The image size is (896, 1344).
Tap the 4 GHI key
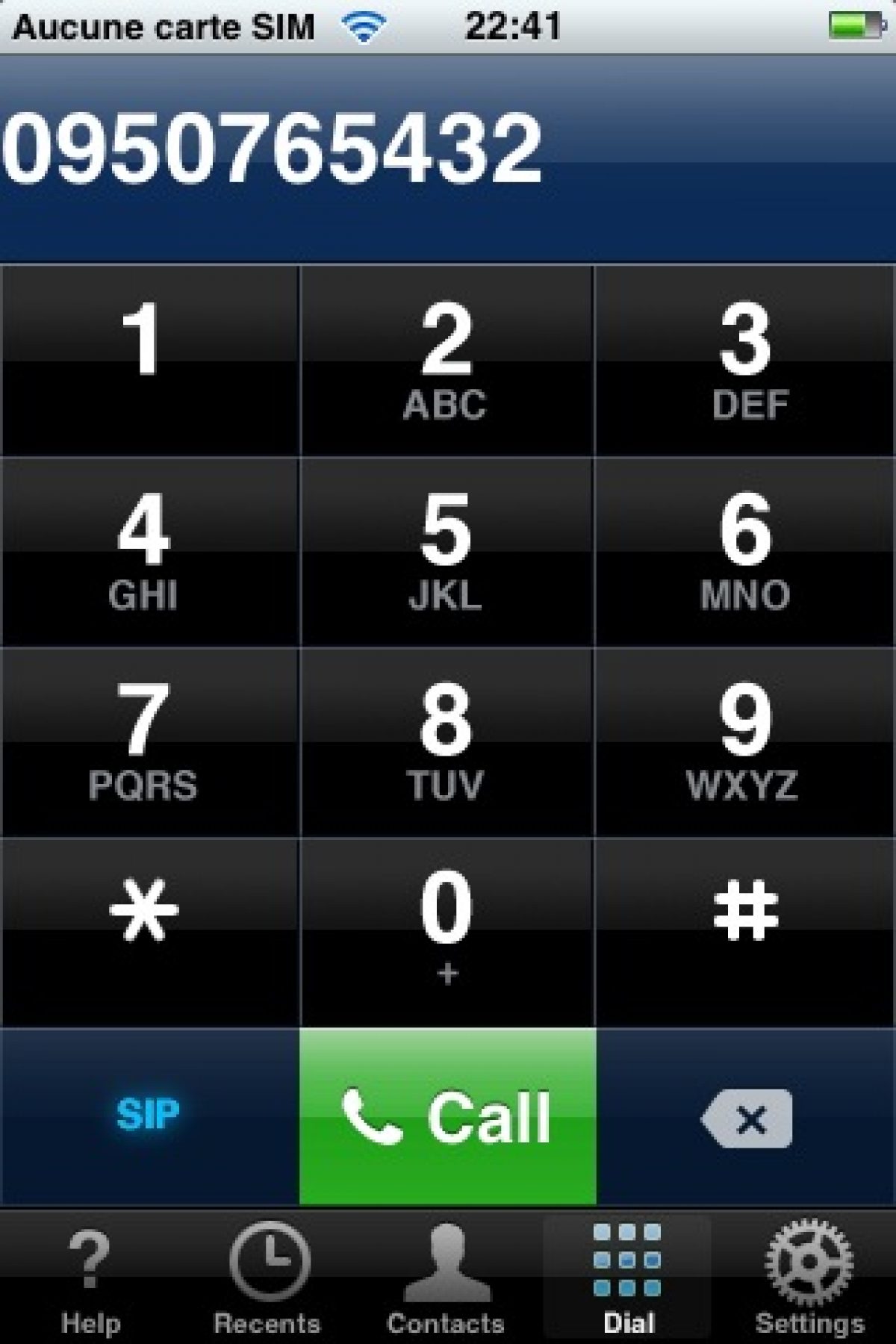(149, 553)
